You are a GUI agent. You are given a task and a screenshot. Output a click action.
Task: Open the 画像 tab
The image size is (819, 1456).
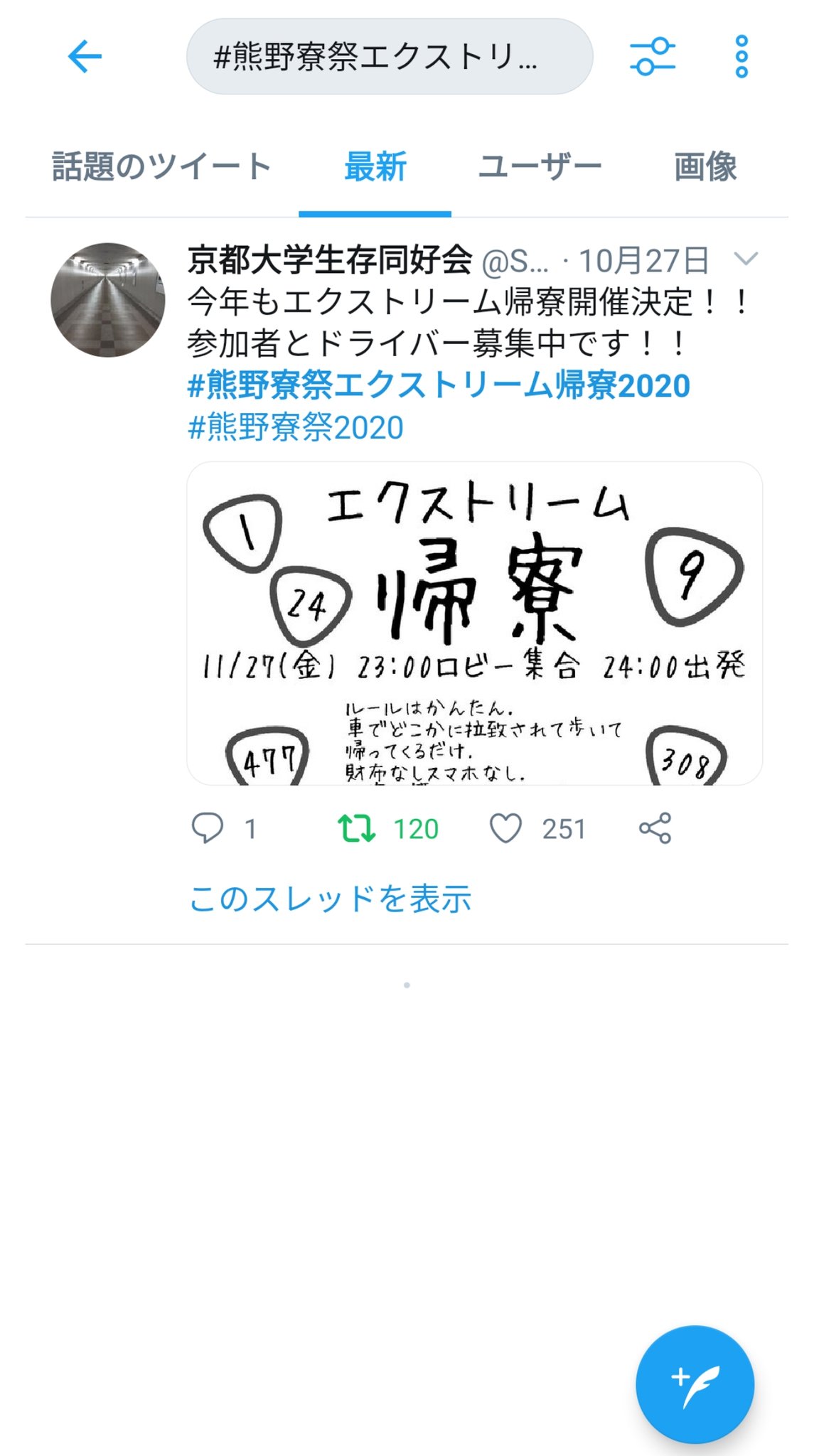pyautogui.click(x=705, y=167)
